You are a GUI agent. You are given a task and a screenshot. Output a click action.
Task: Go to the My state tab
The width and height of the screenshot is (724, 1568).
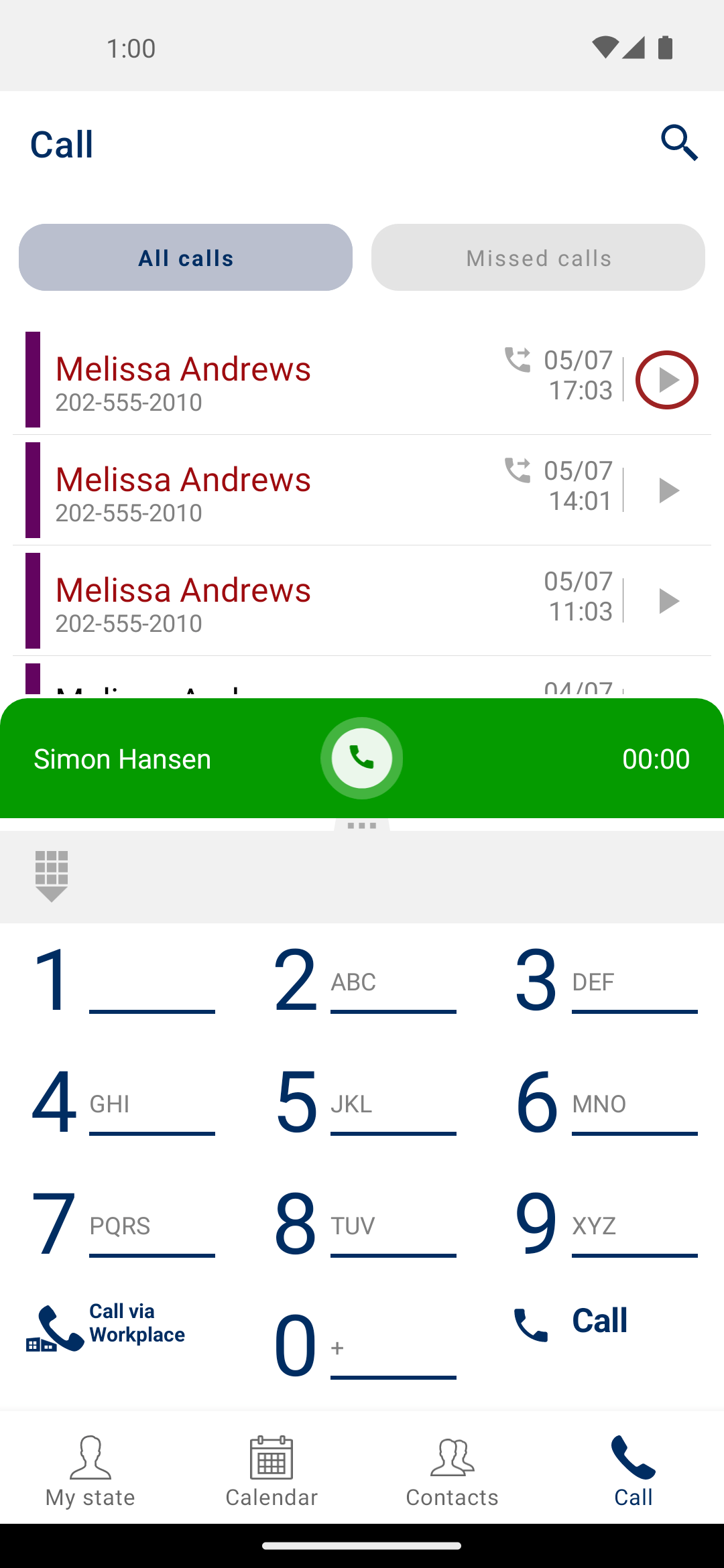click(90, 1471)
